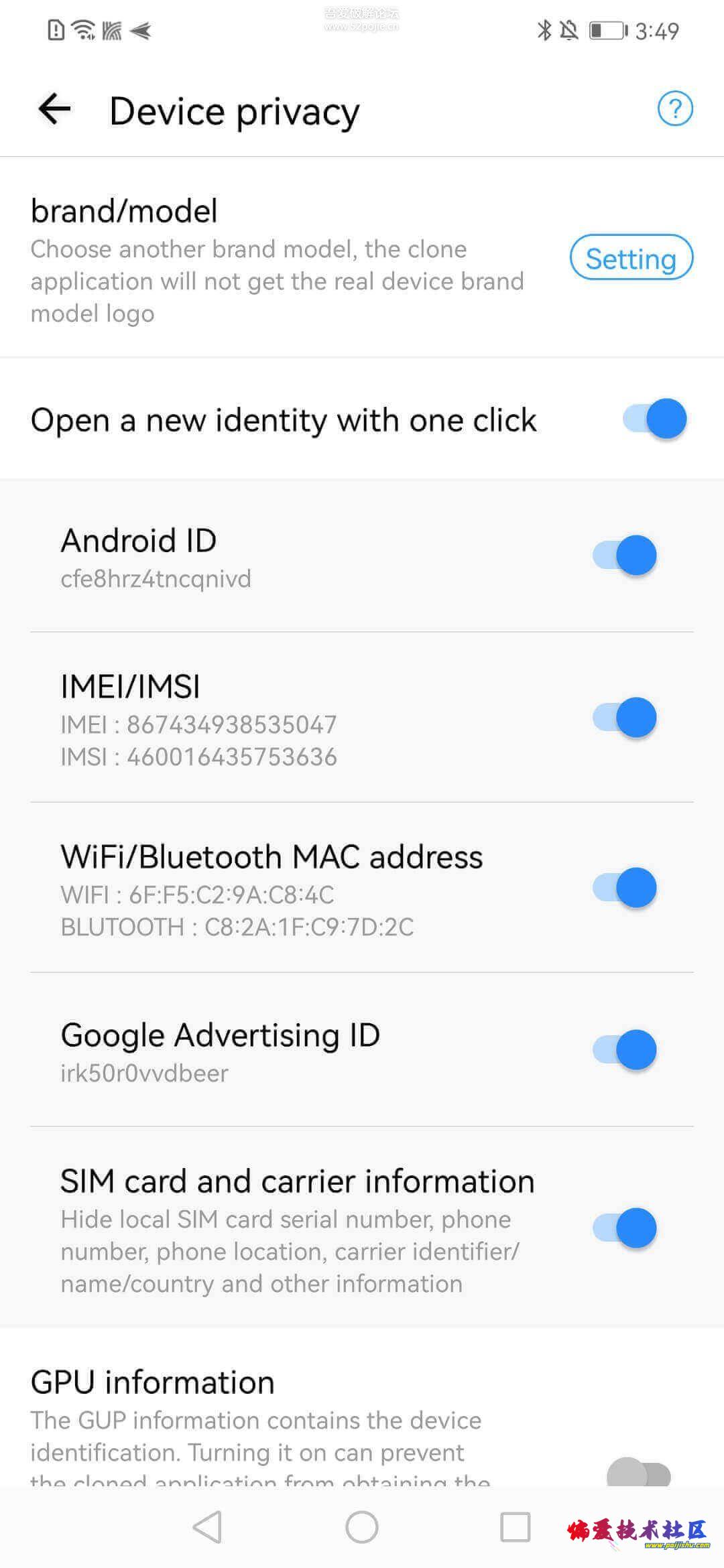Tap the system back triangle button
This screenshot has width=724, height=1568.
(x=207, y=1527)
